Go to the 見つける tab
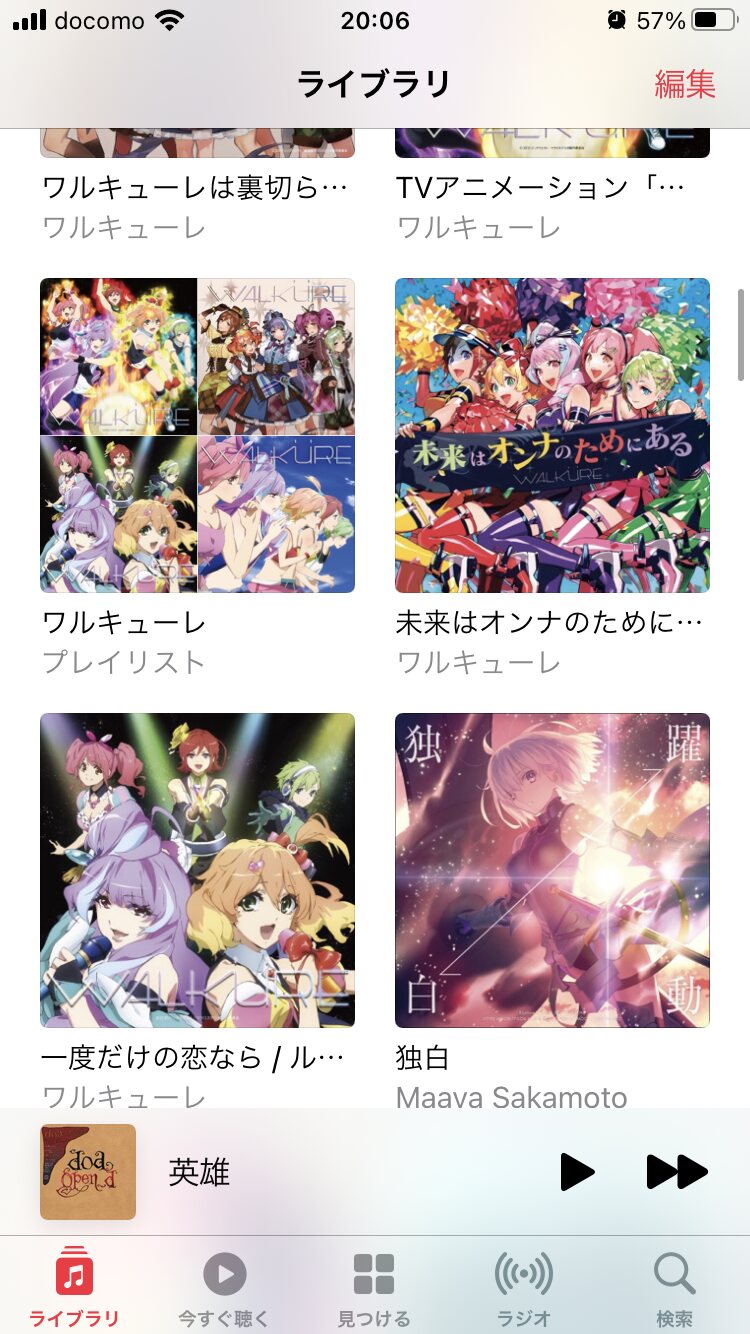The width and height of the screenshot is (750, 1334). coord(374,1288)
